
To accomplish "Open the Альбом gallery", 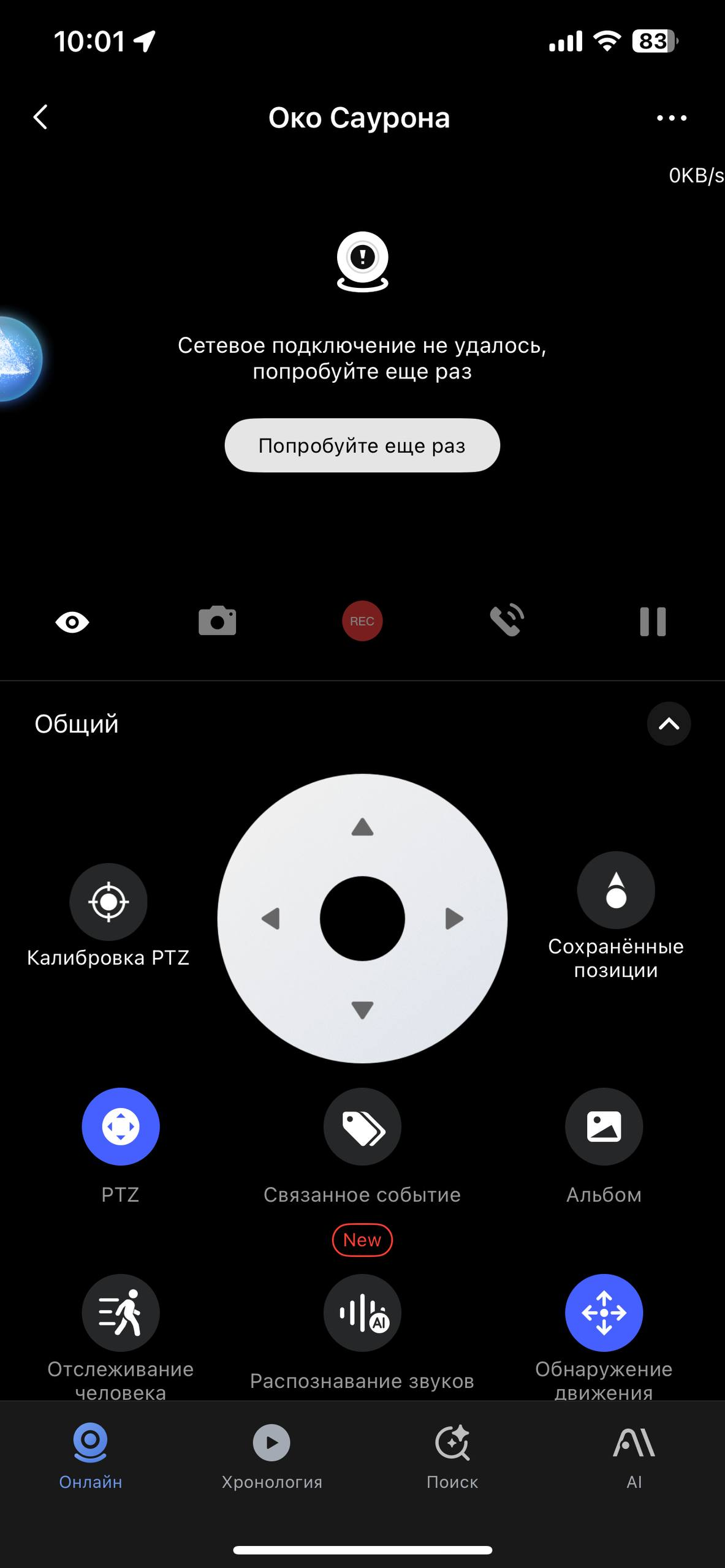I will point(604,1127).
